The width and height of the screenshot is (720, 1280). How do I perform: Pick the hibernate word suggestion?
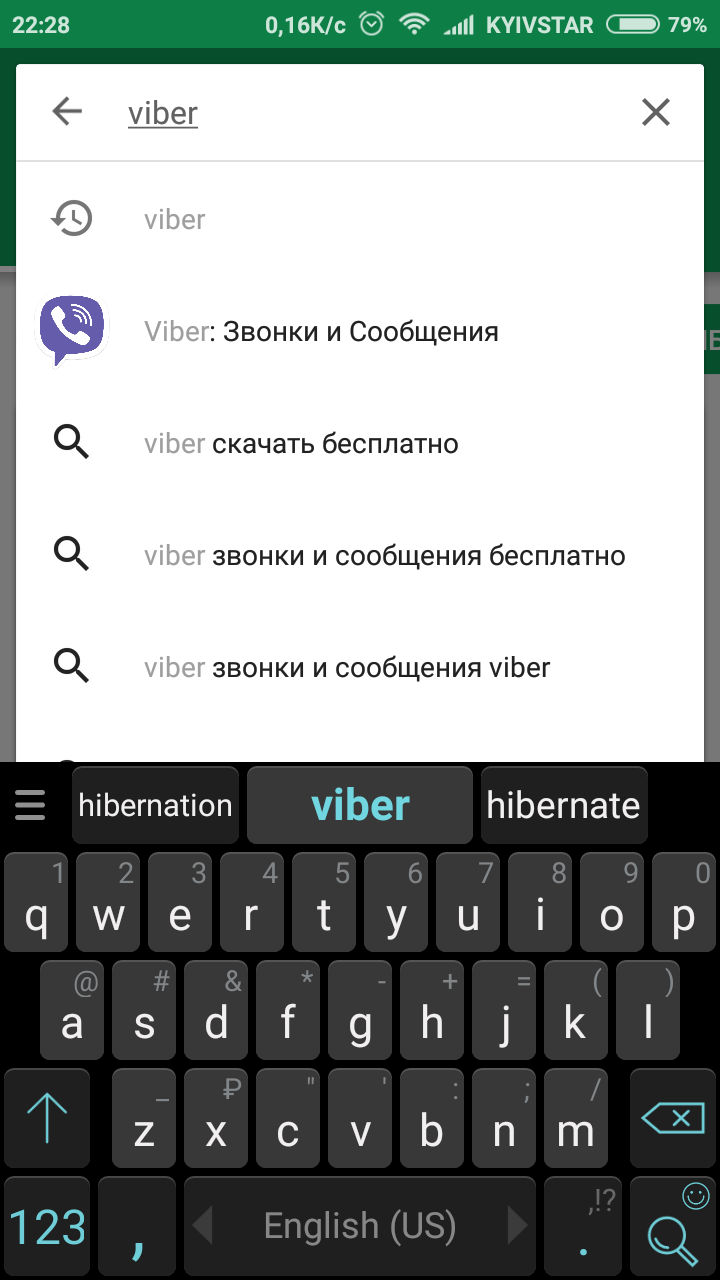pyautogui.click(x=564, y=805)
